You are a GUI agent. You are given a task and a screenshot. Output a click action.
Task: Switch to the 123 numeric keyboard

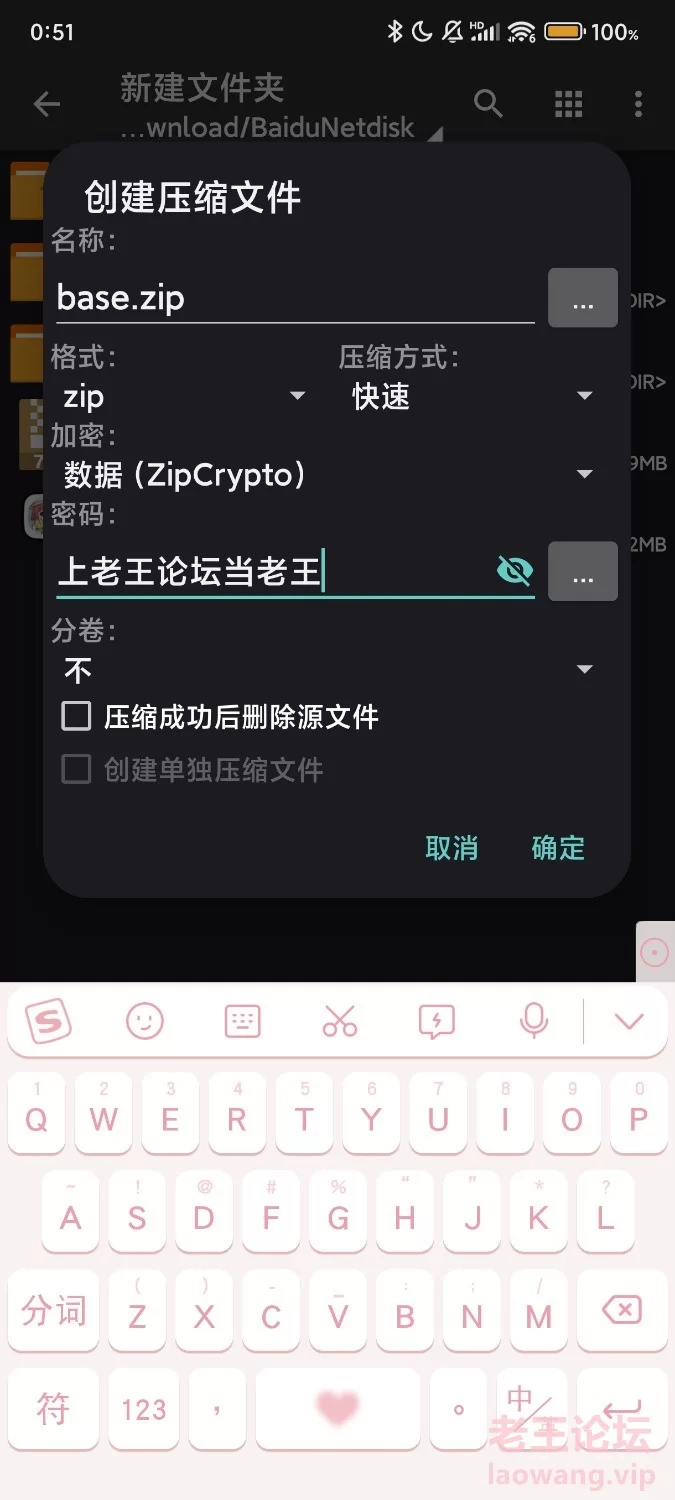[144, 1410]
